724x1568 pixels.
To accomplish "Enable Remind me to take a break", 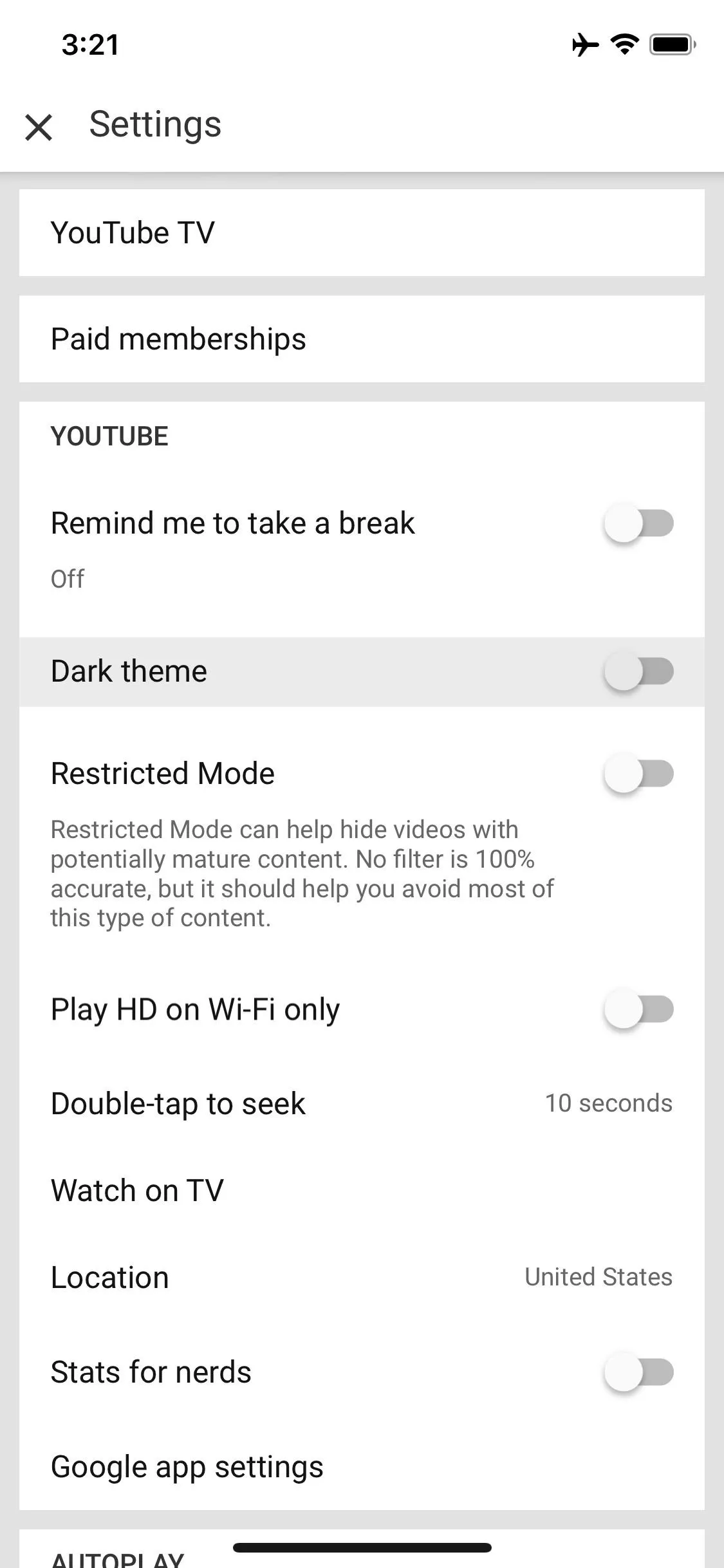I will coord(638,523).
